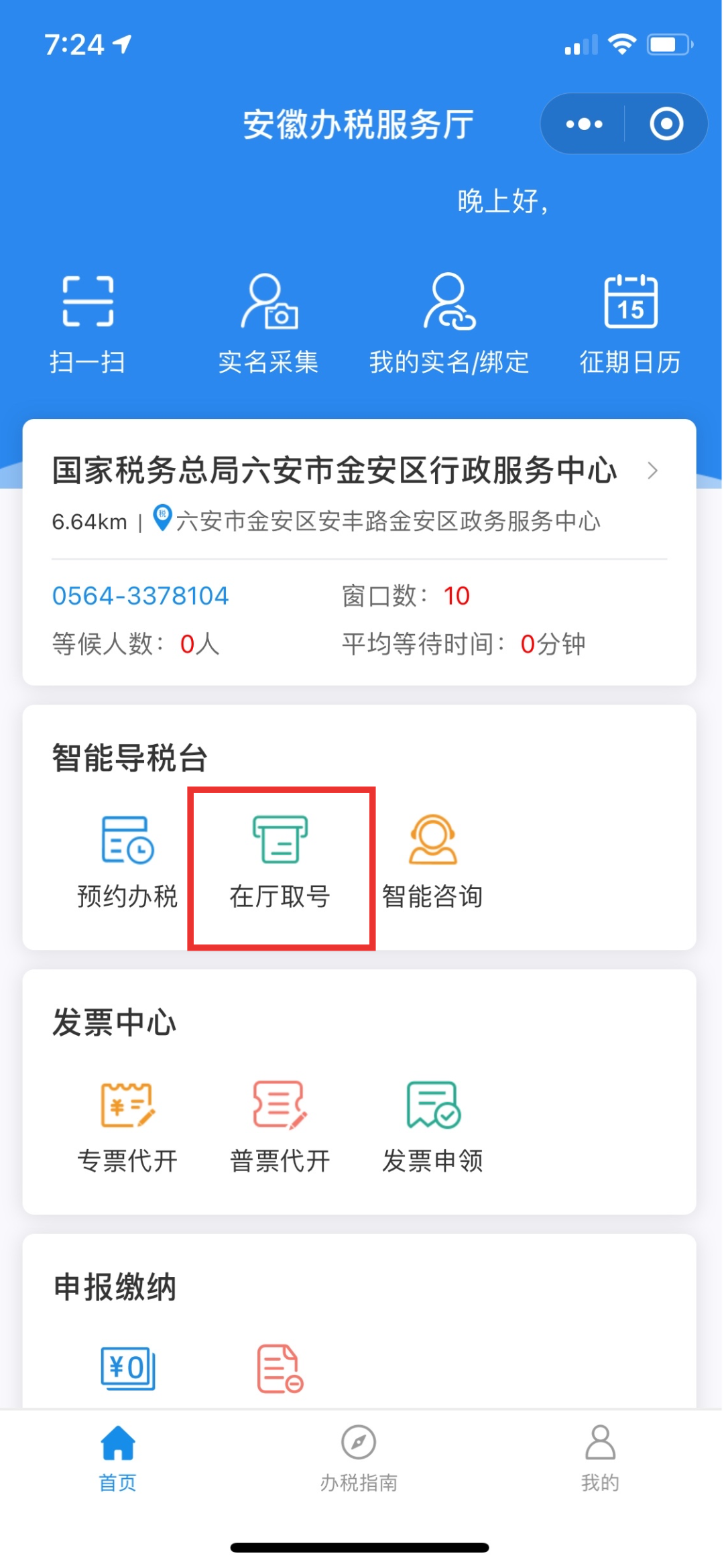Switch to the 我的 tab

[x=600, y=1459]
